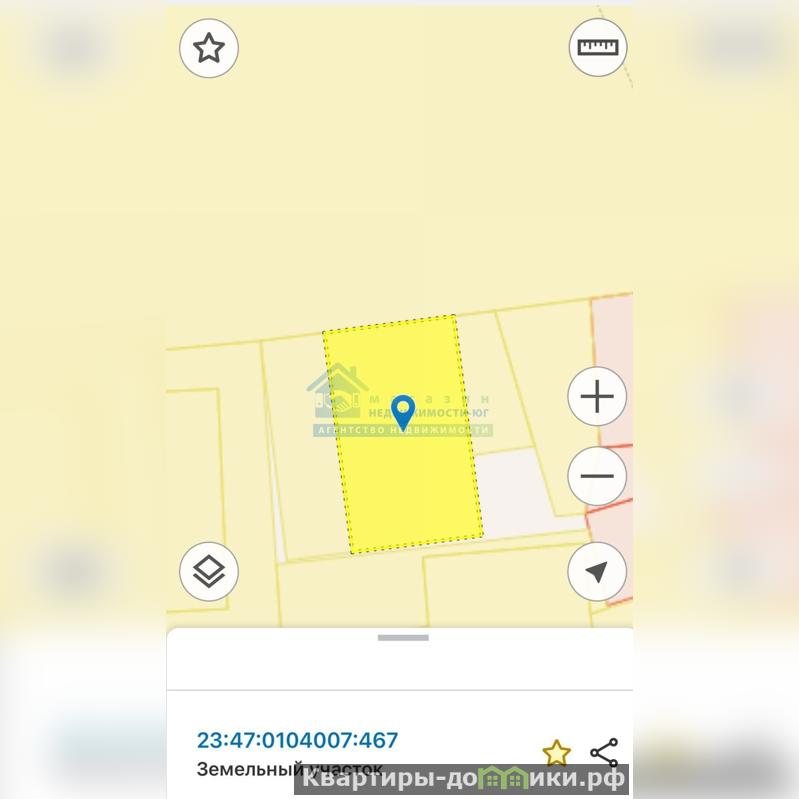Open the favorites star on the map
799x799 pixels.
pyautogui.click(x=208, y=48)
